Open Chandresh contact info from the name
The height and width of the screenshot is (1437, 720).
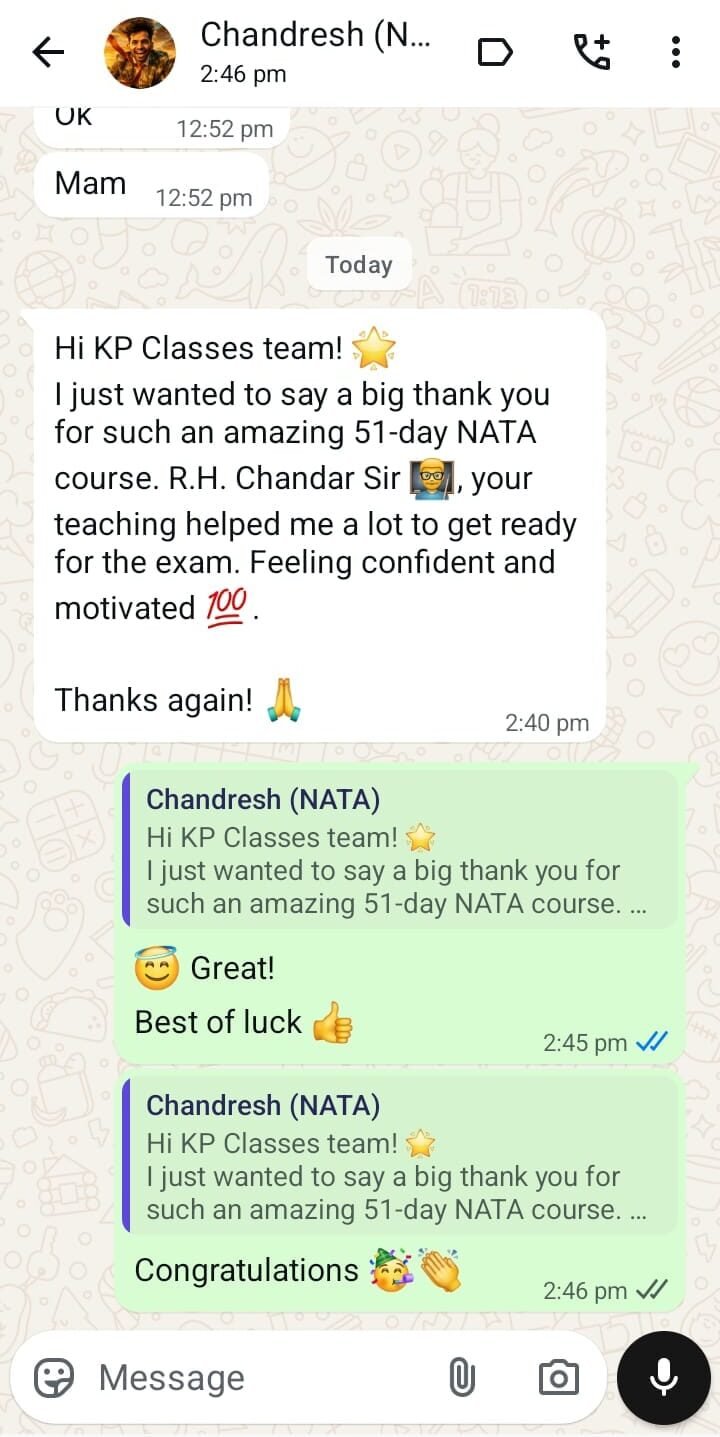click(315, 36)
